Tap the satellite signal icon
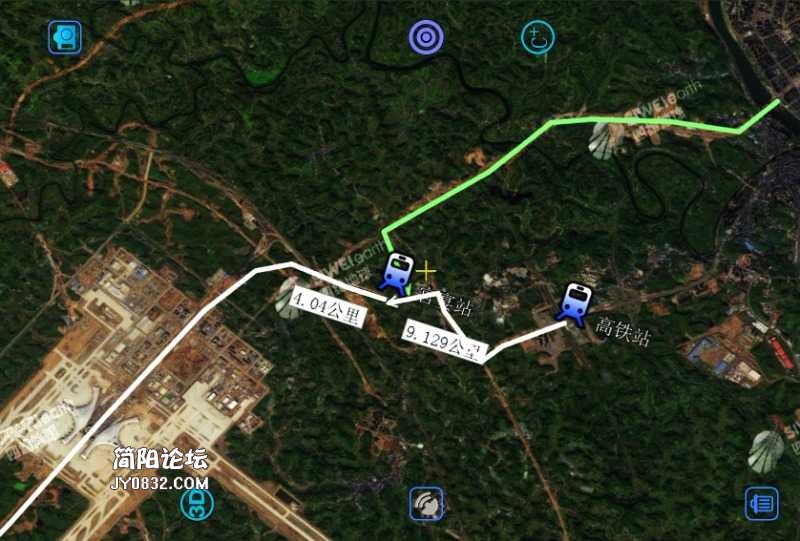 click(426, 503)
